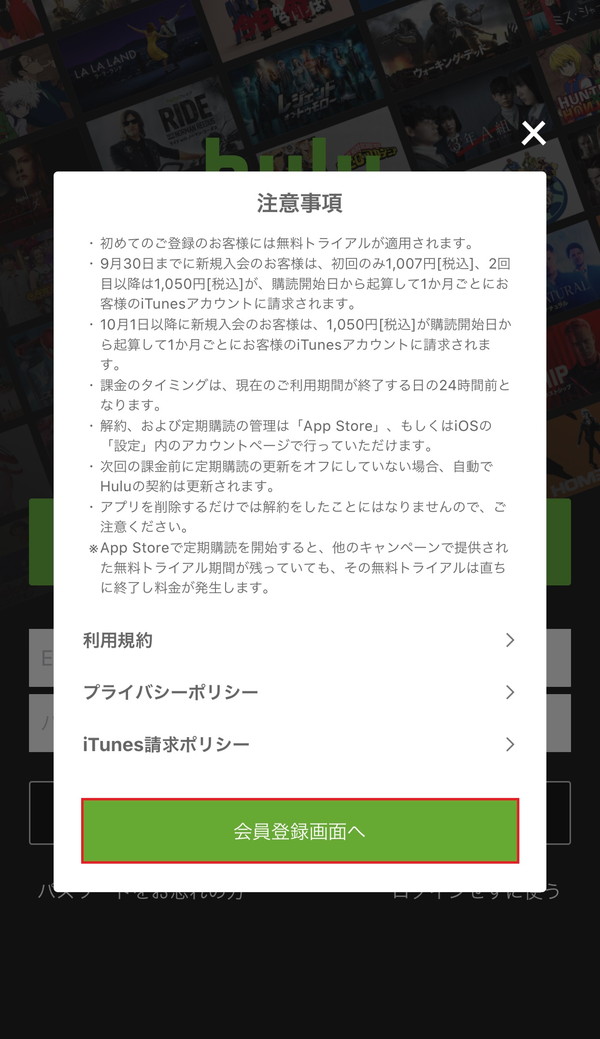Image resolution: width=600 pixels, height=1039 pixels.
Task: Close the 注意事項 dialog with X
Action: [534, 133]
